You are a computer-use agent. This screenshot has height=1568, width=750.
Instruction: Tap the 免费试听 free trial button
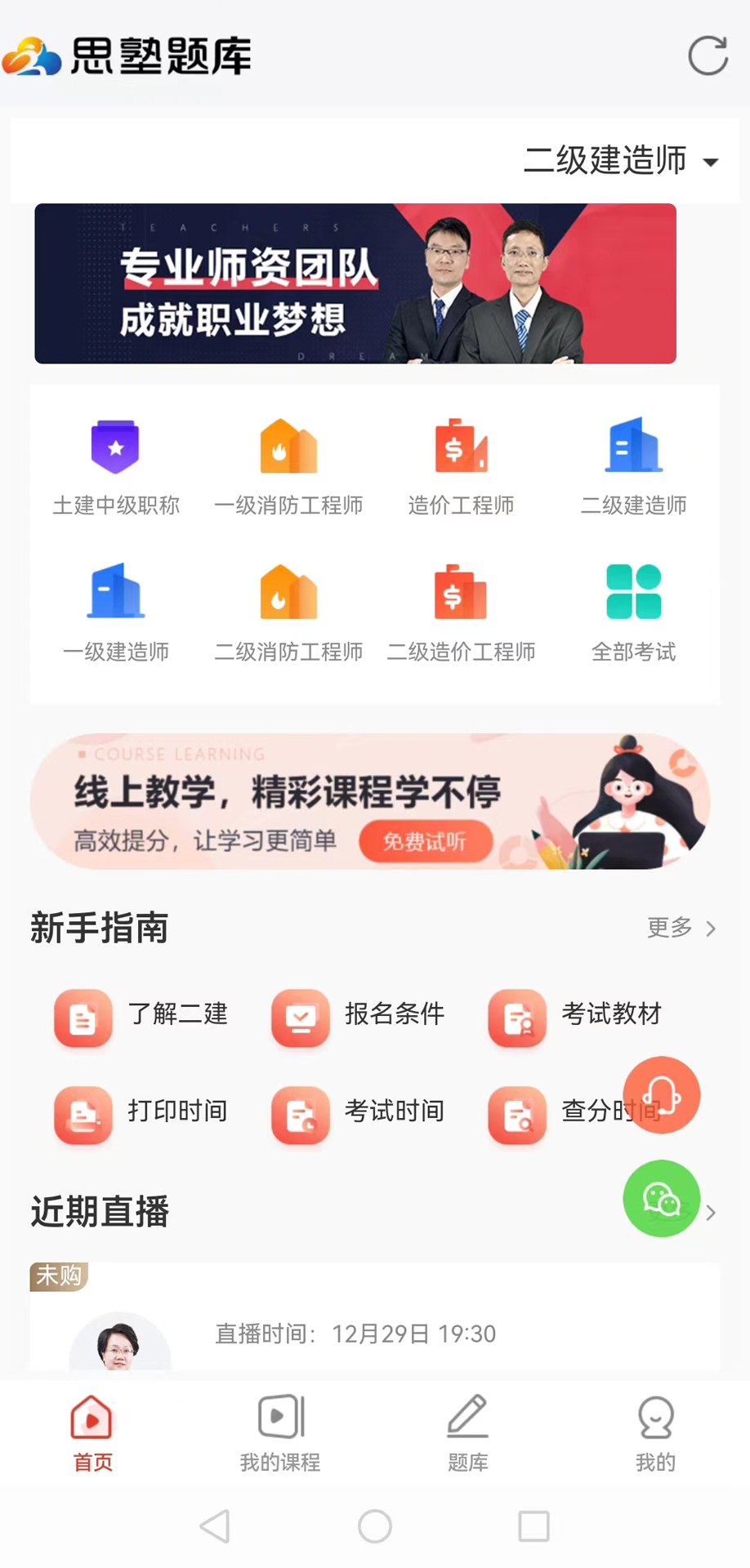pos(426,841)
